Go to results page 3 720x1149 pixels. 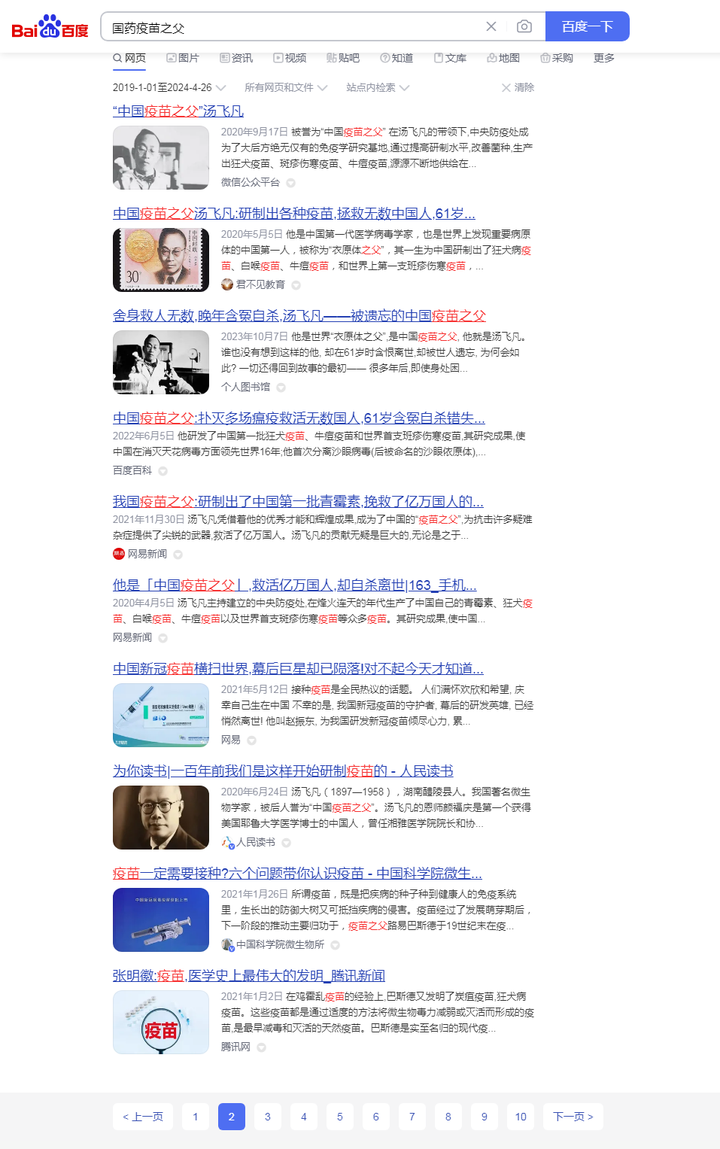click(x=267, y=1116)
